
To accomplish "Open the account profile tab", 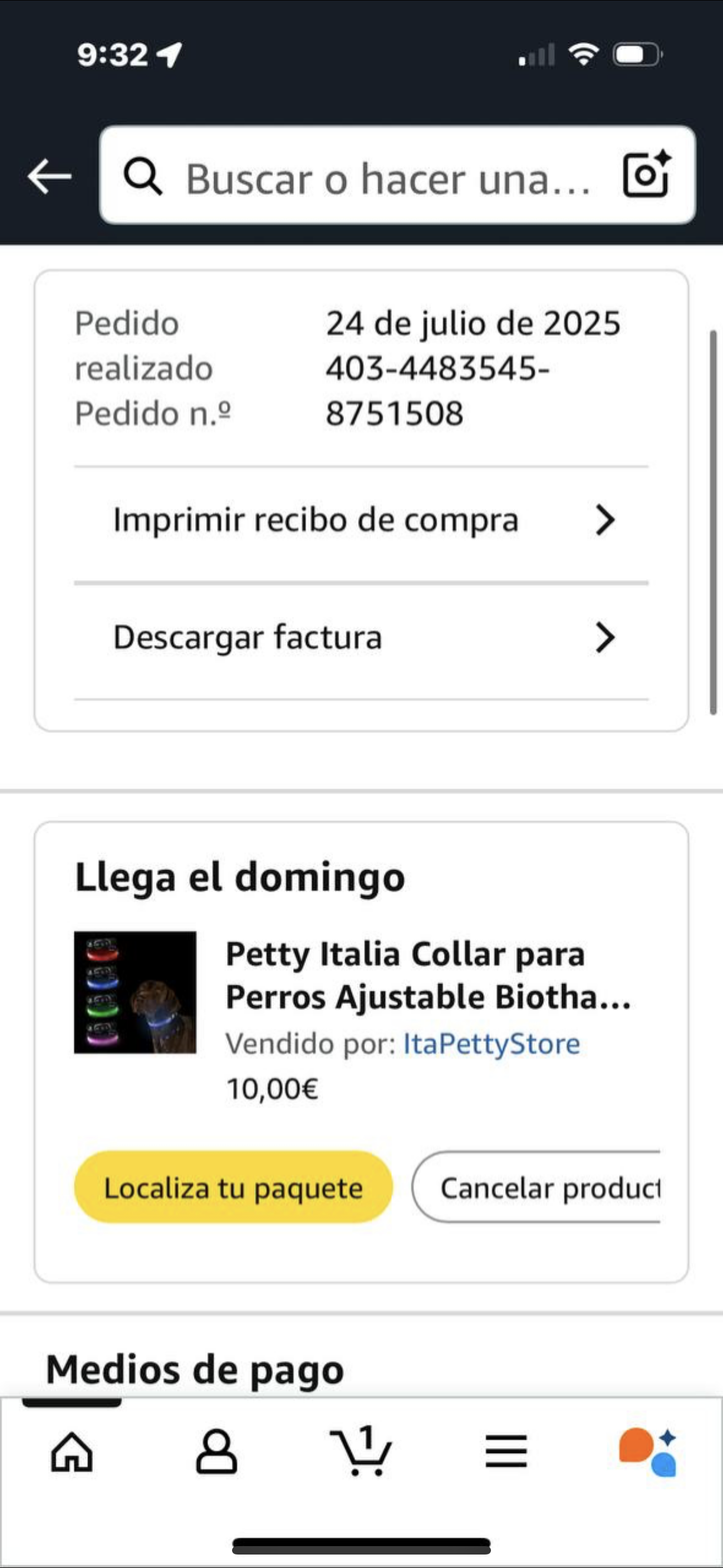I will point(216,1452).
